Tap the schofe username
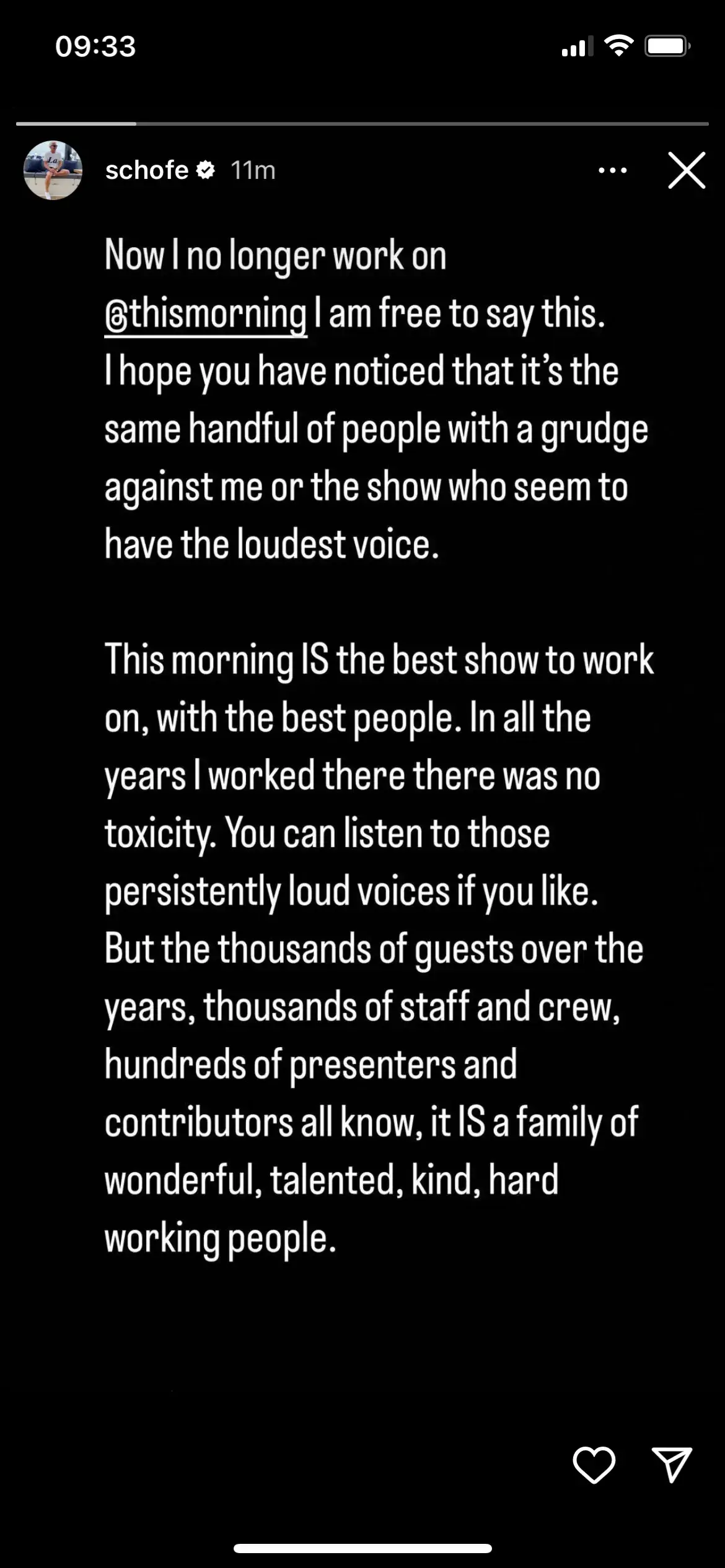Screen dimensions: 725x1568 (147, 170)
